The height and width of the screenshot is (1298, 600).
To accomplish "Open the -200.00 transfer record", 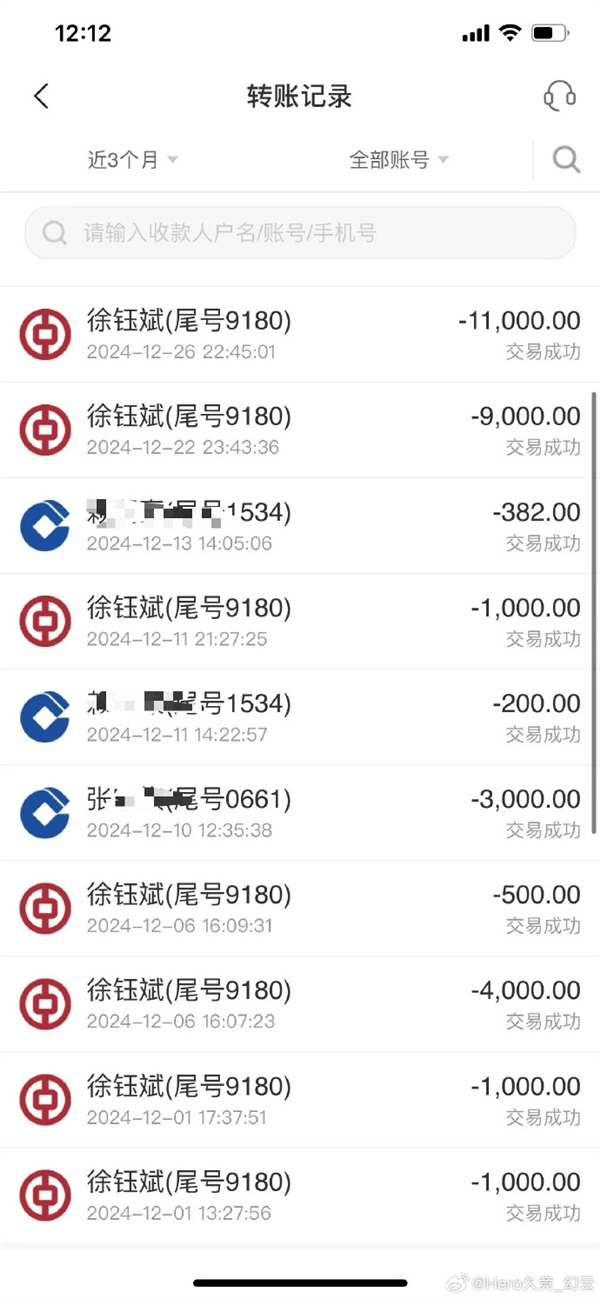I will [x=300, y=717].
